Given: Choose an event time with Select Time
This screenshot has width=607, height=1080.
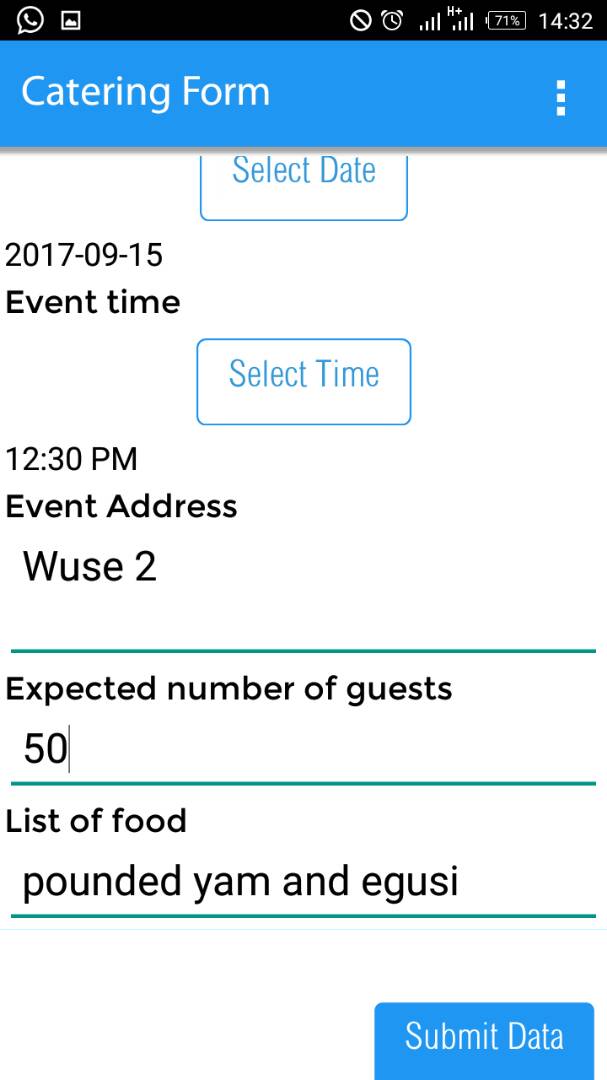Looking at the screenshot, I should point(304,382).
